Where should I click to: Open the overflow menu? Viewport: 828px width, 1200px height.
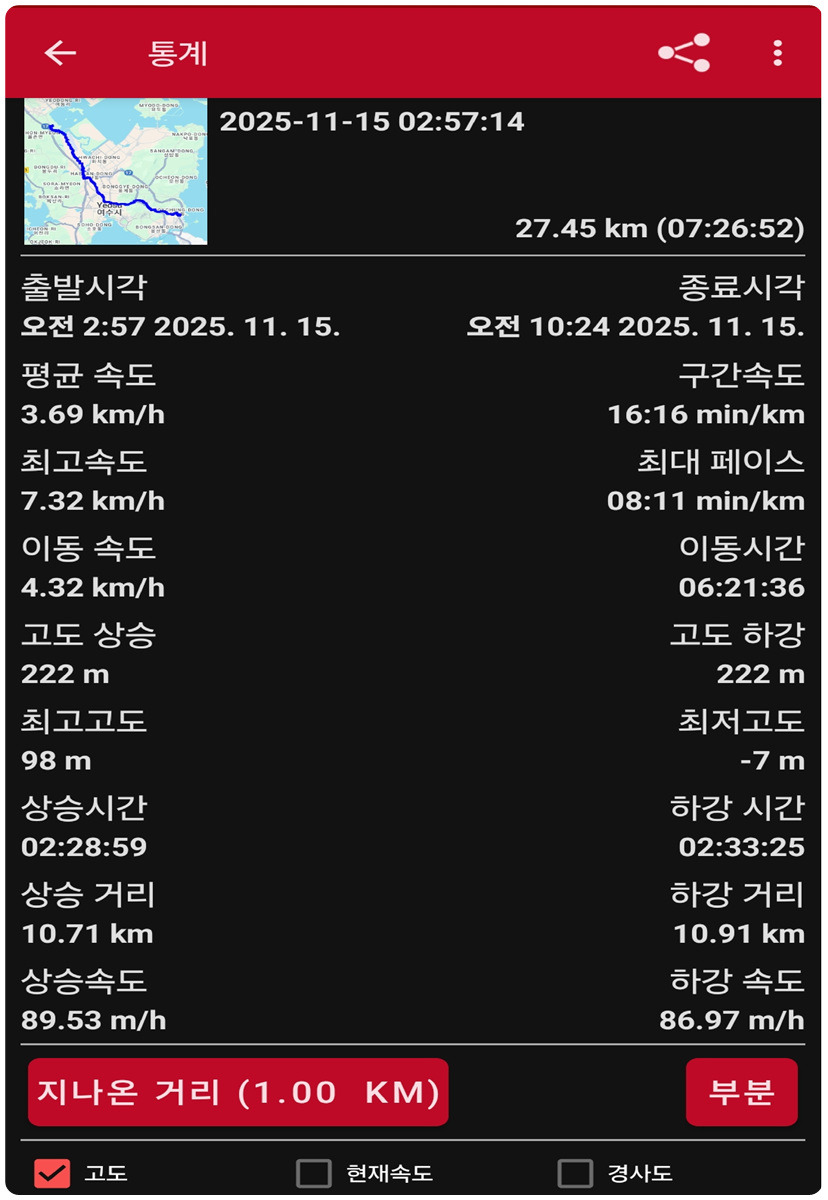coord(777,53)
